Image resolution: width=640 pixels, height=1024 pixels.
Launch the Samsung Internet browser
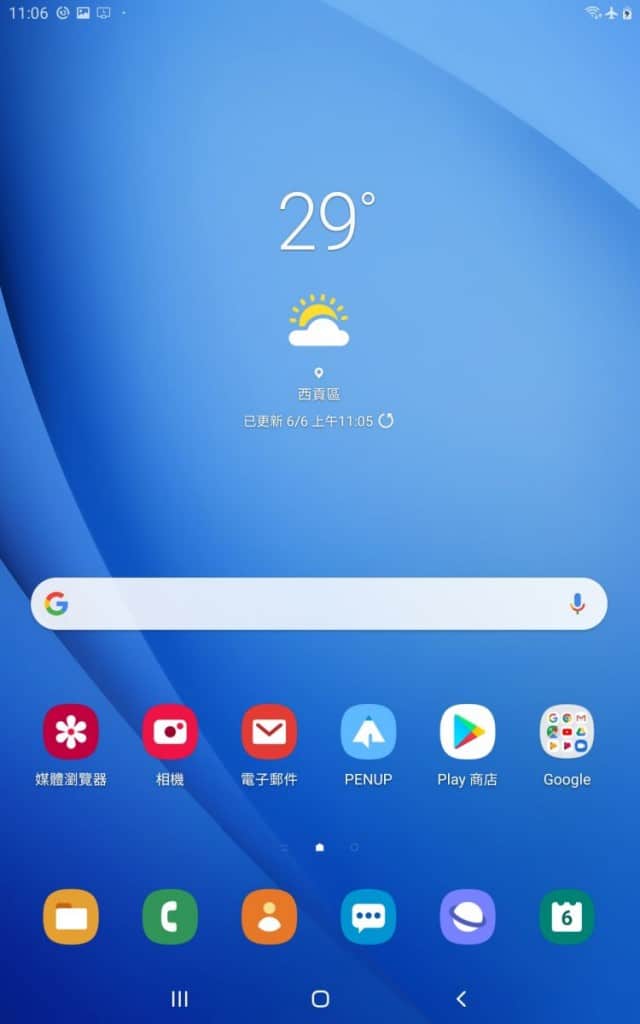coord(467,917)
